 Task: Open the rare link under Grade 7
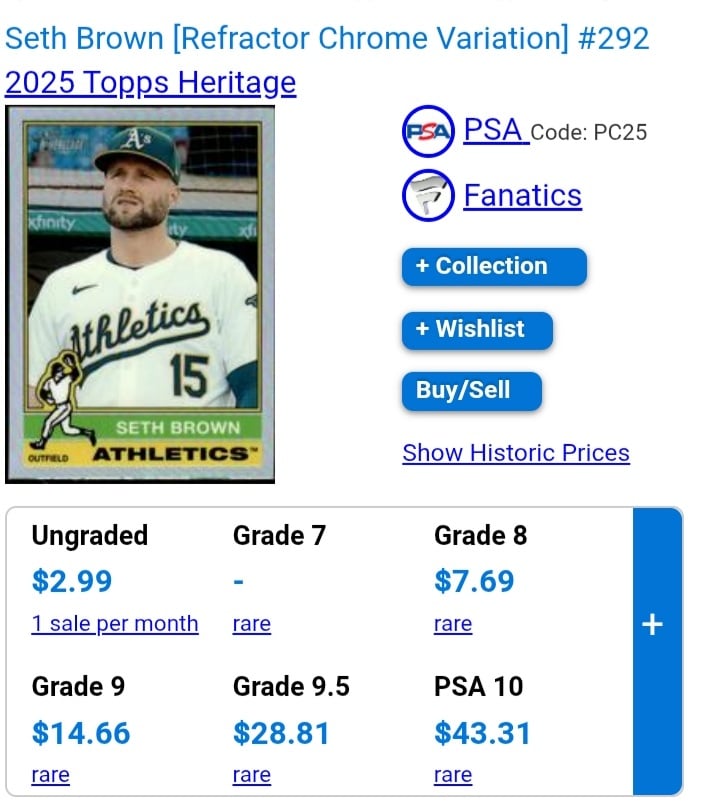(251, 624)
